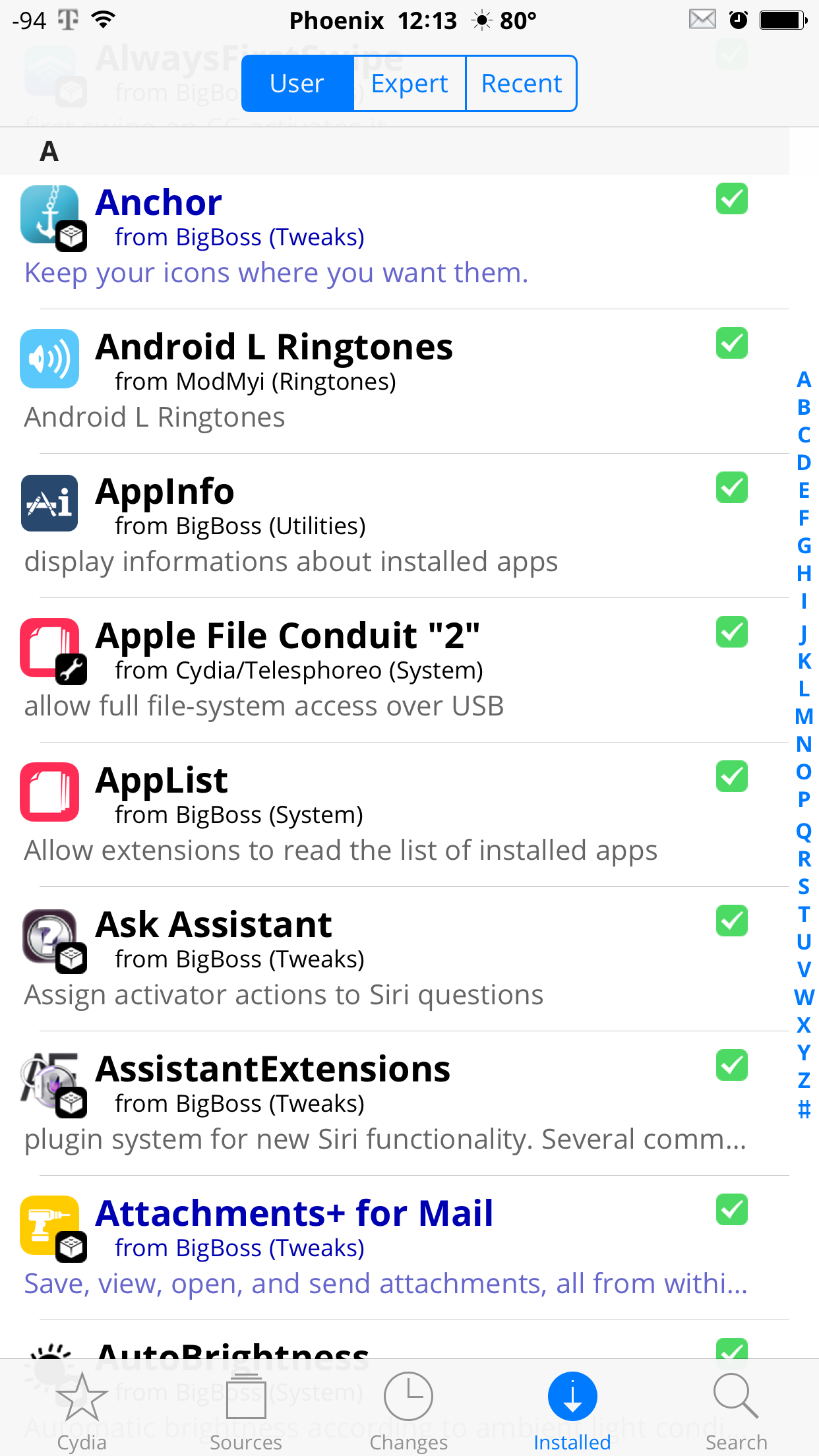
Task: Open Apple File Conduit "2" package
Action: pos(394,671)
